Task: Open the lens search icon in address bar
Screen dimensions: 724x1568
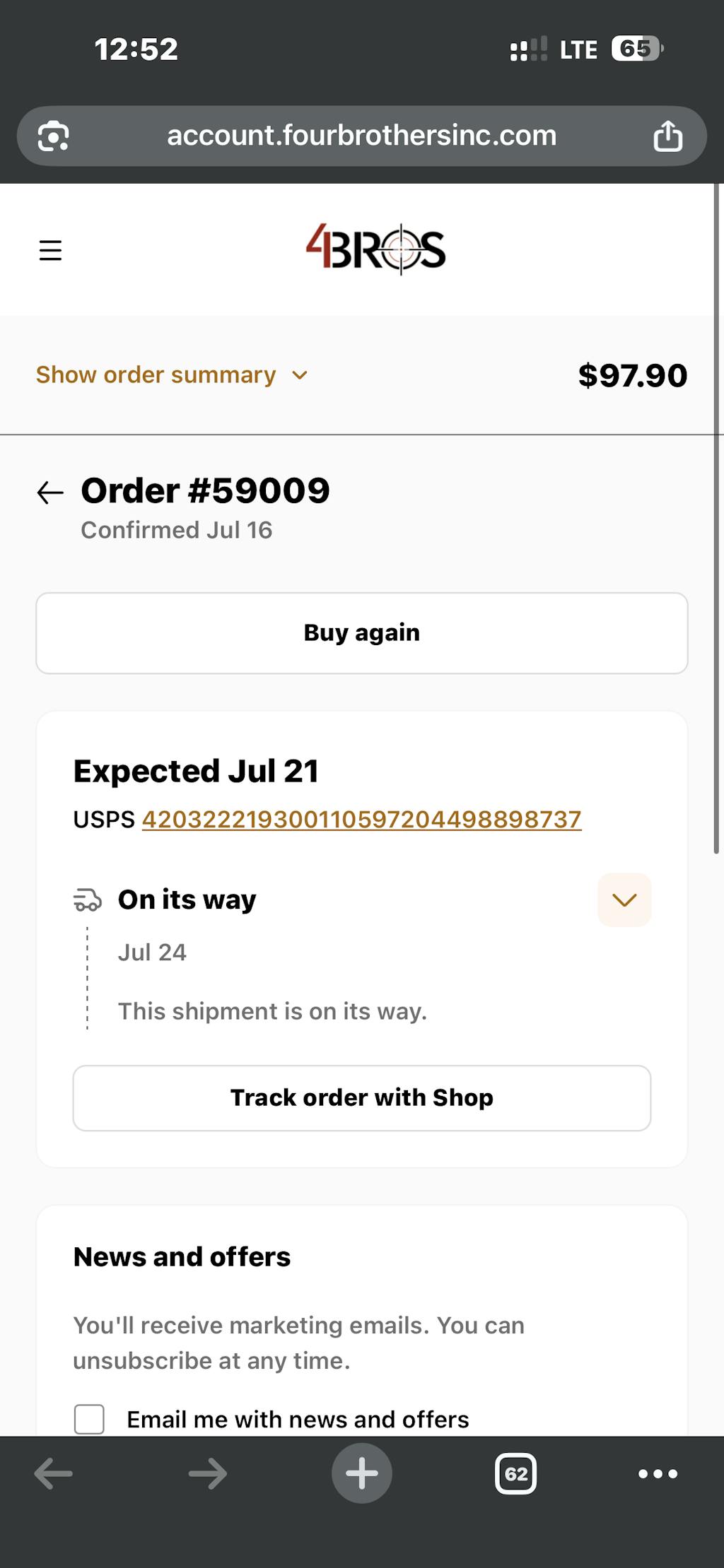Action: 54,136
